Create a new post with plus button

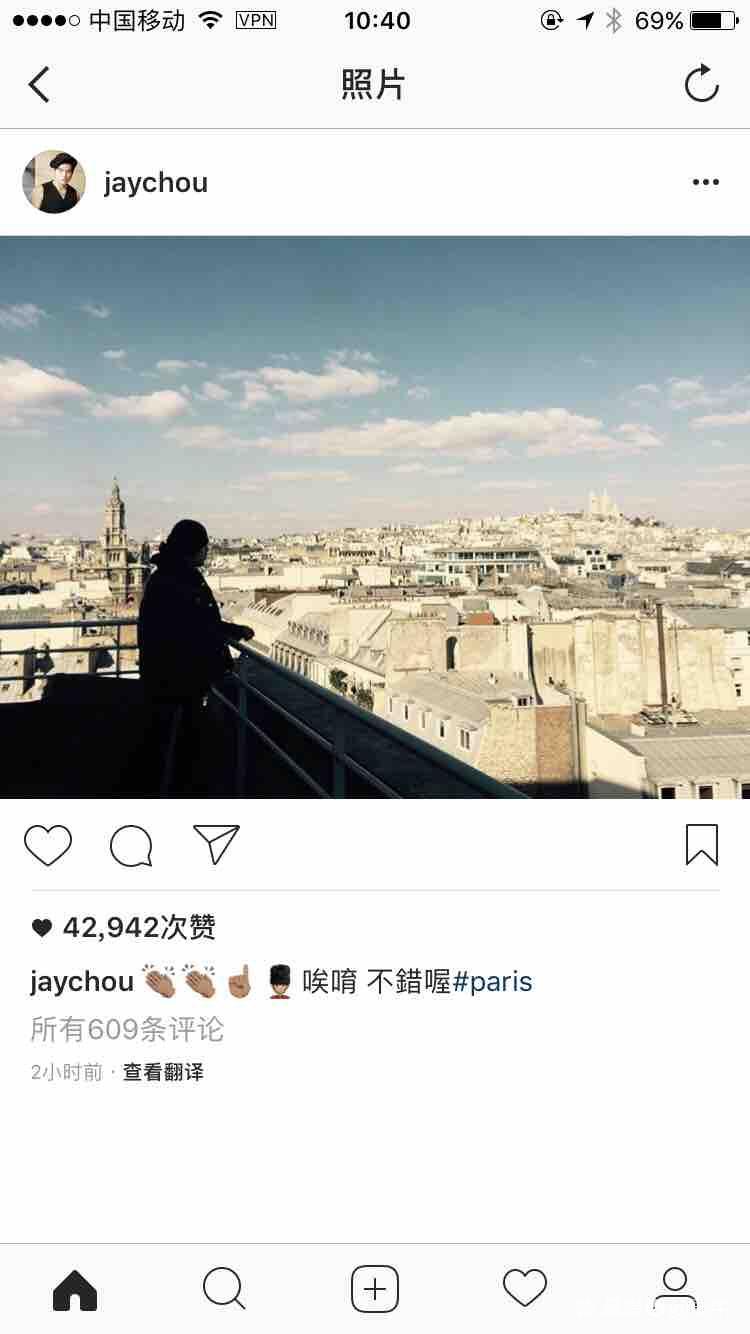click(x=375, y=1289)
